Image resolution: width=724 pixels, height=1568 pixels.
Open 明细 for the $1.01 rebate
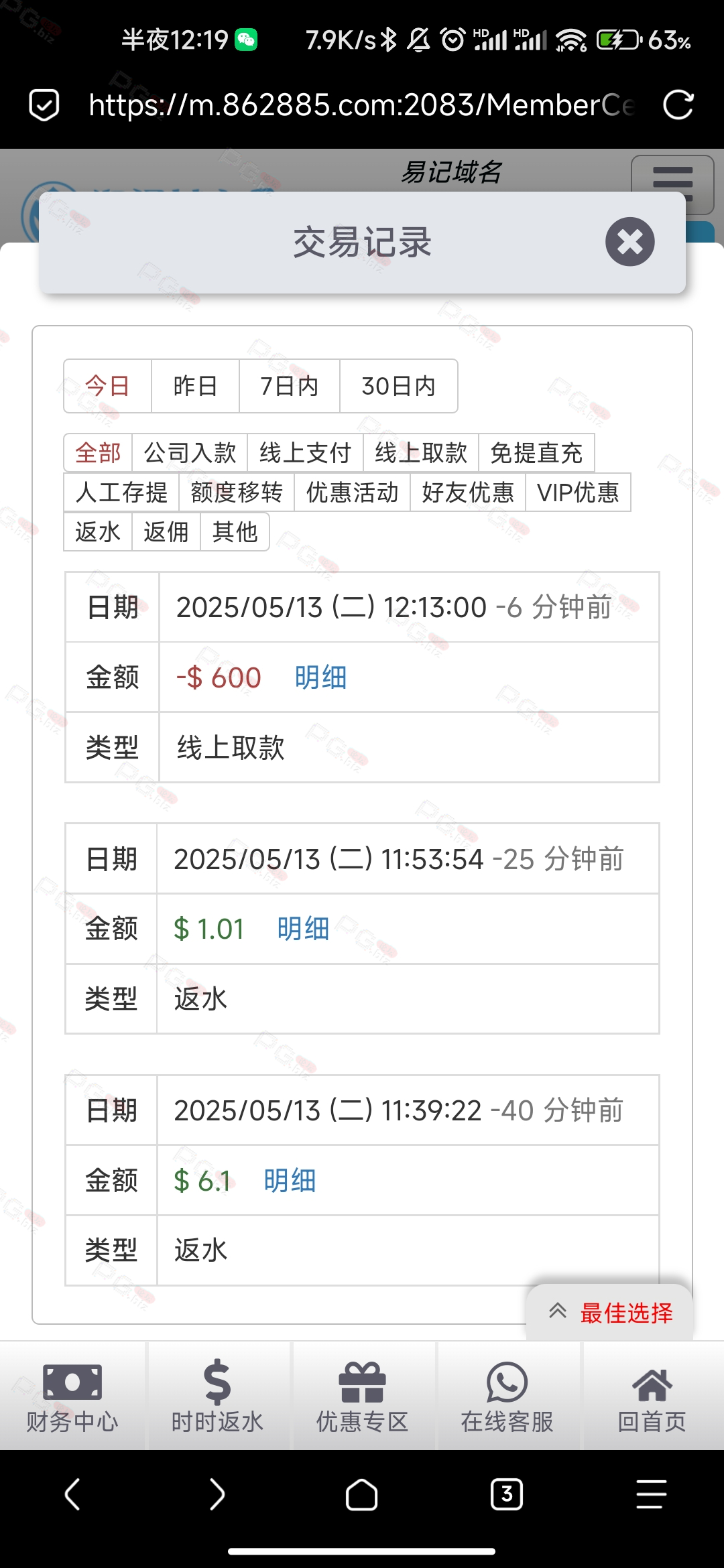coord(304,929)
